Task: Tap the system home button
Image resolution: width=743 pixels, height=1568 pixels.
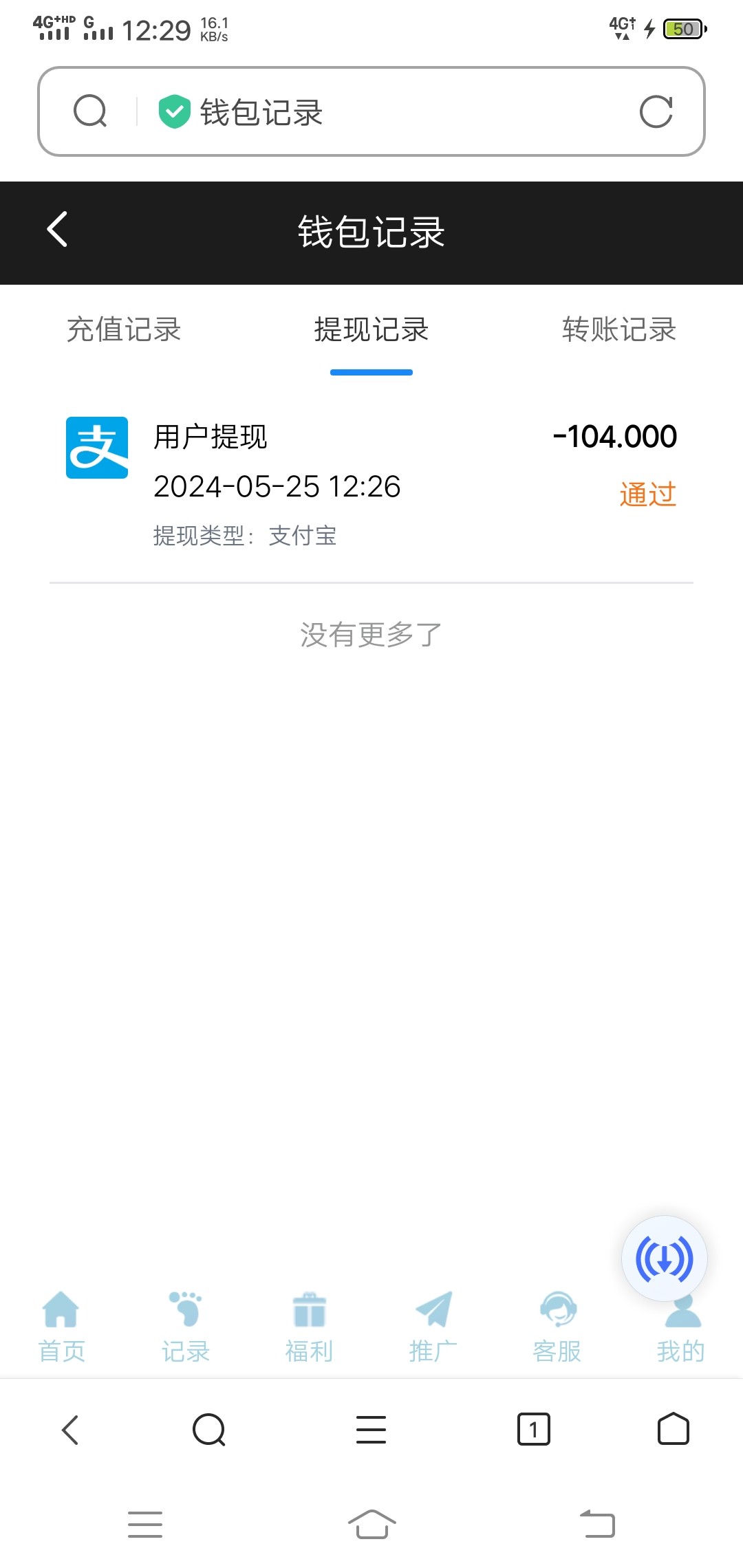Action: pyautogui.click(x=371, y=1524)
